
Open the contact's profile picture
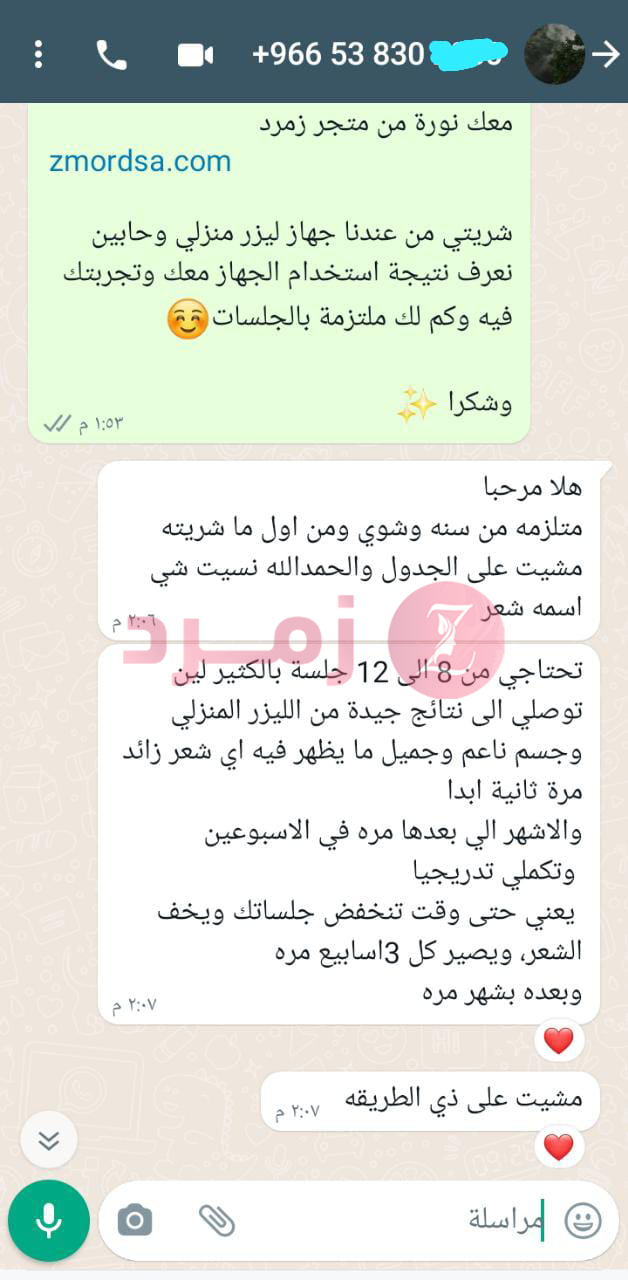click(x=554, y=54)
